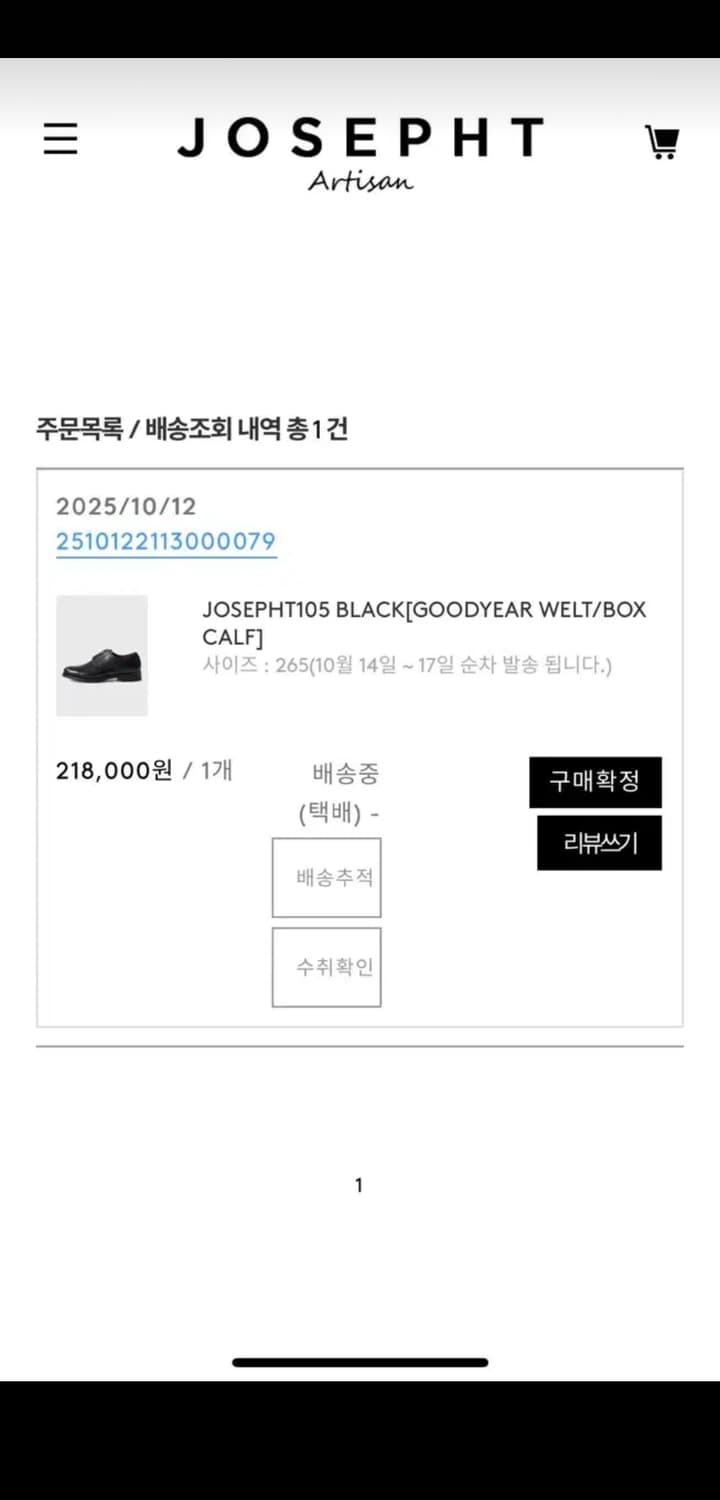Viewport: 720px width, 1500px height.
Task: Click the 구매확정 purchase confirm button
Action: pyautogui.click(x=596, y=782)
